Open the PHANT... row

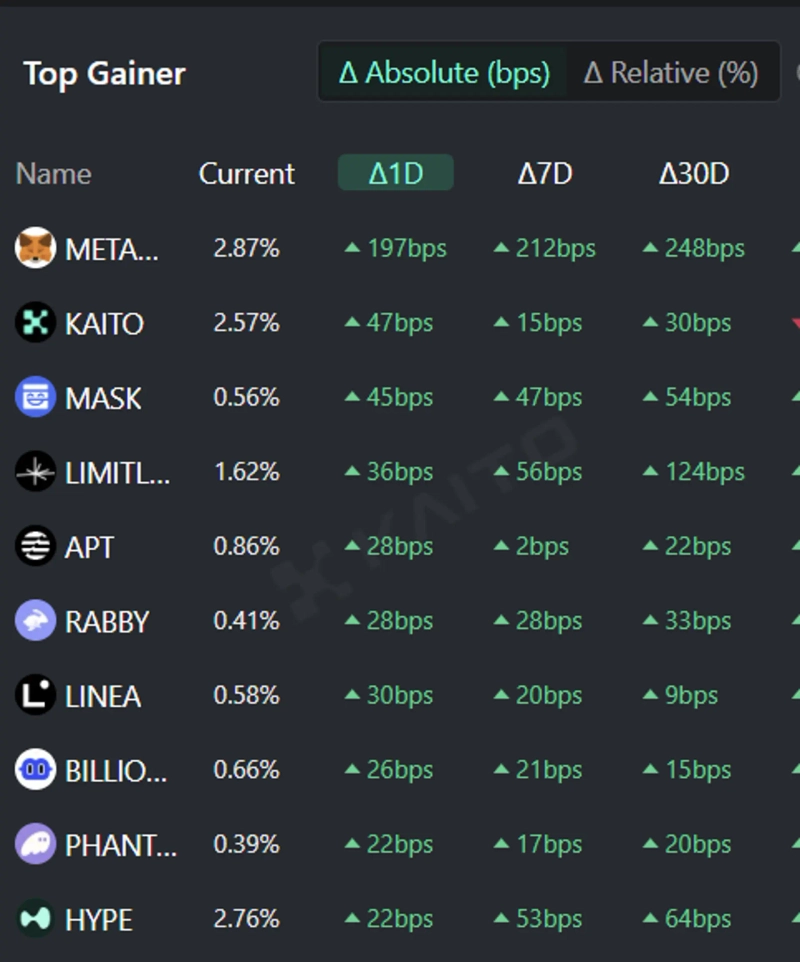120,845
